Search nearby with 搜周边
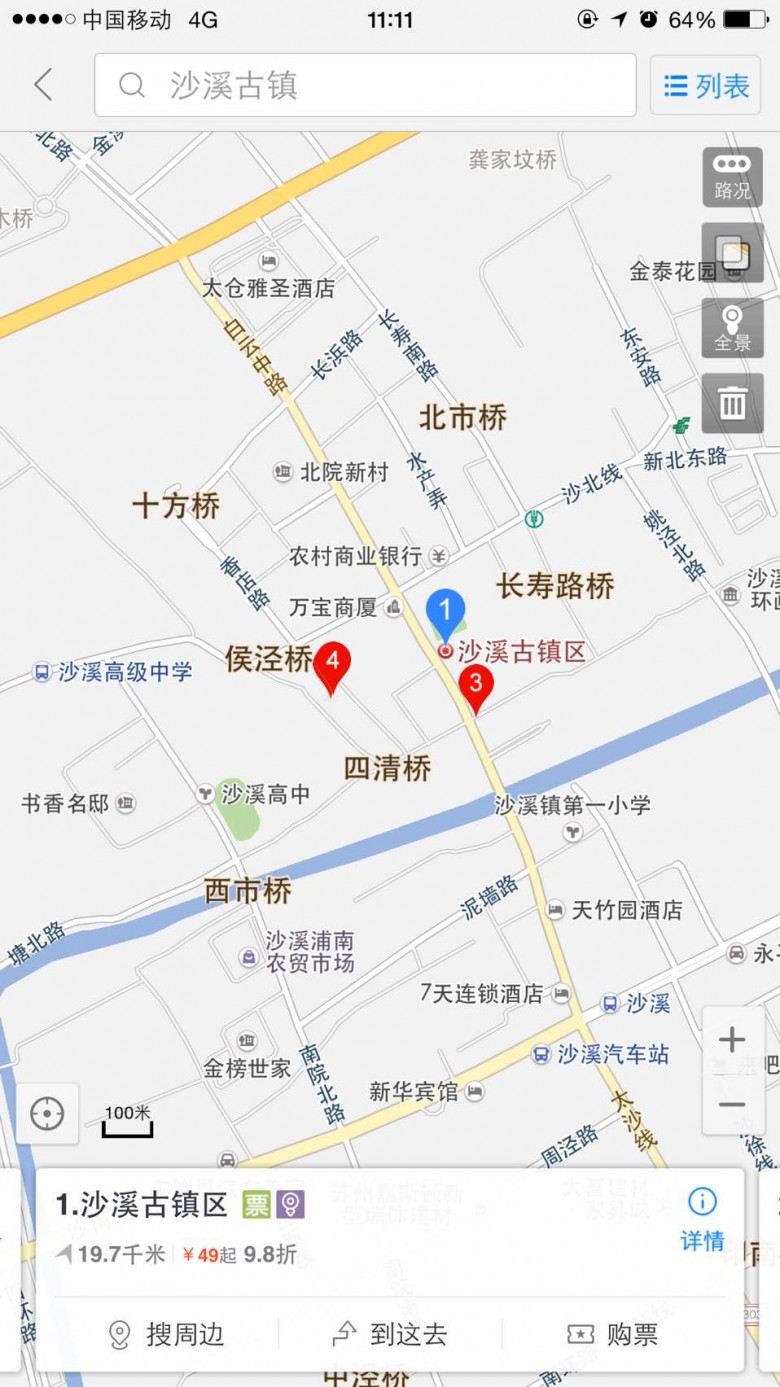The height and width of the screenshot is (1387, 780). 166,1334
